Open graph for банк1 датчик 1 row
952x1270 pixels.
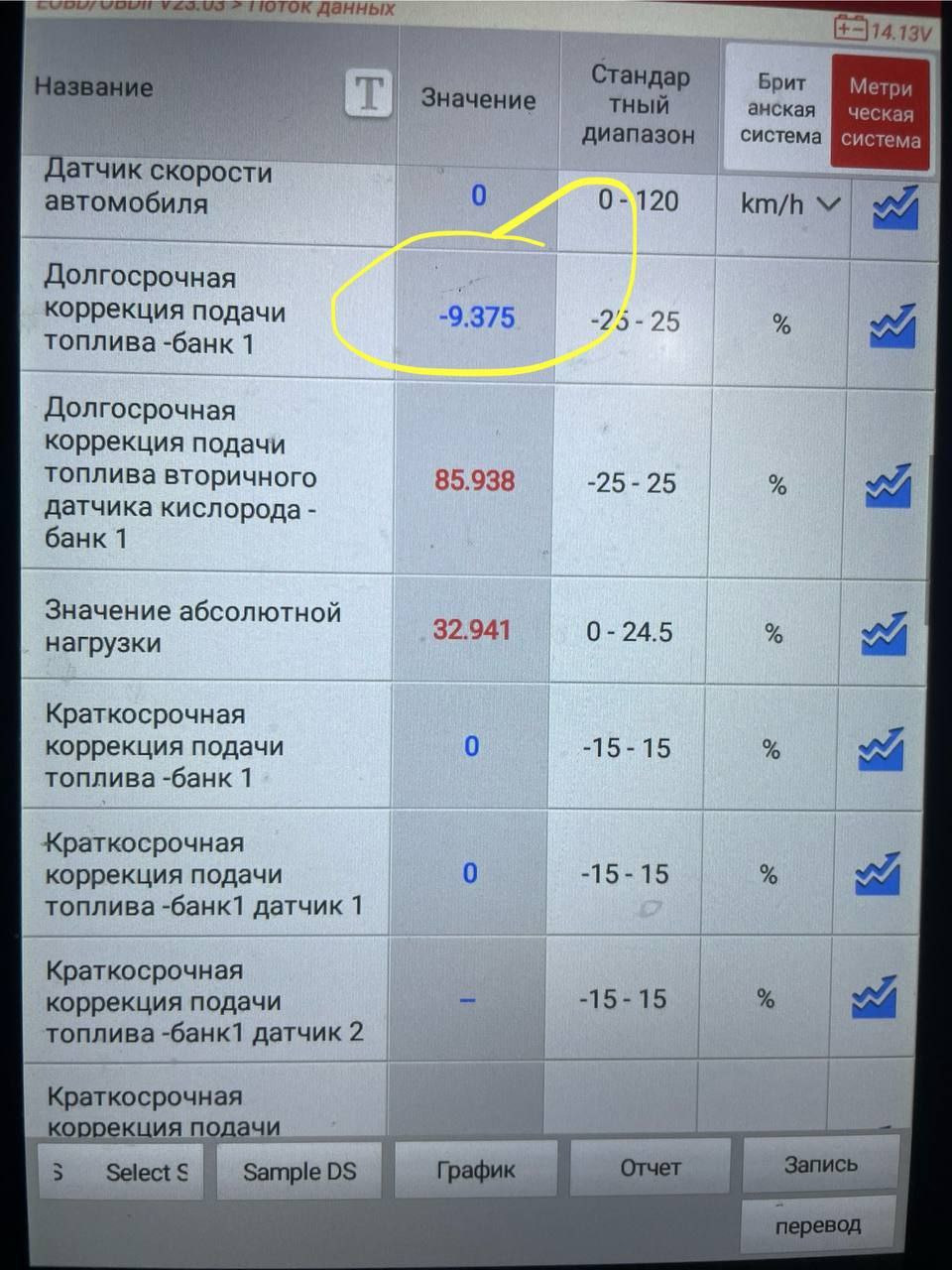coord(878,874)
